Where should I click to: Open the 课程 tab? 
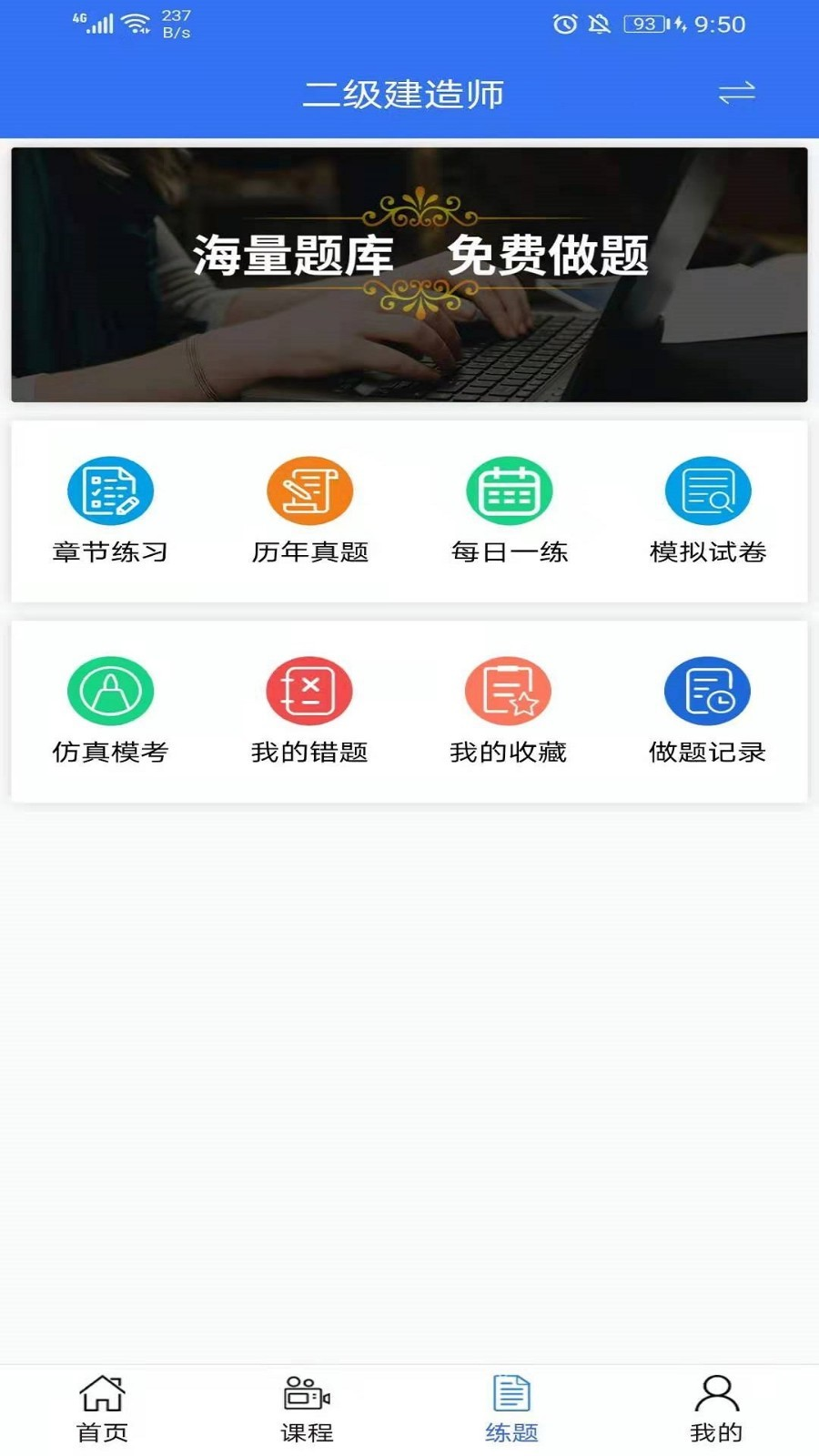click(x=307, y=1406)
